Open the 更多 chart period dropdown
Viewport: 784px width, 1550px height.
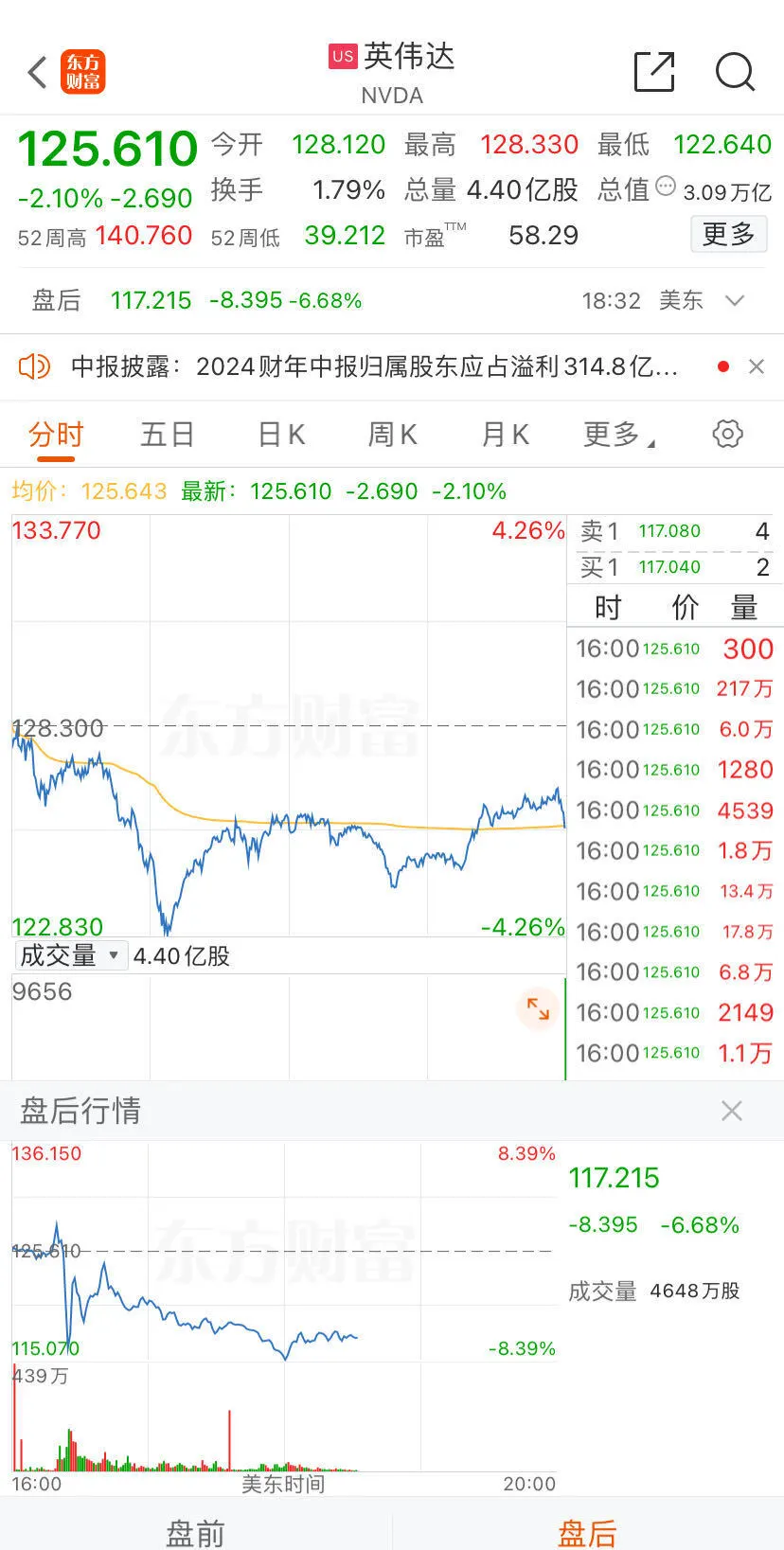click(x=617, y=435)
